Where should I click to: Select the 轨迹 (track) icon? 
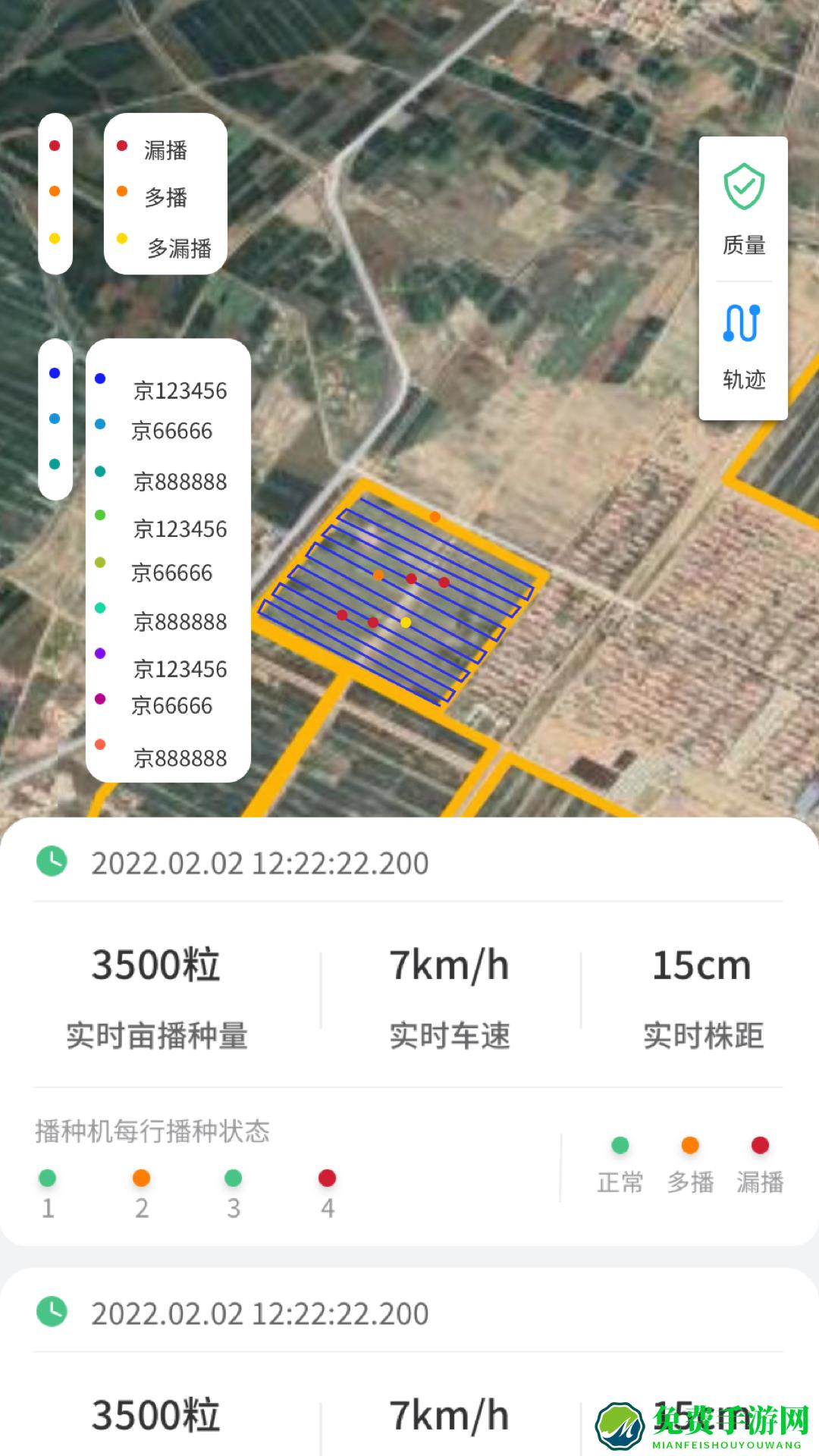click(x=742, y=325)
